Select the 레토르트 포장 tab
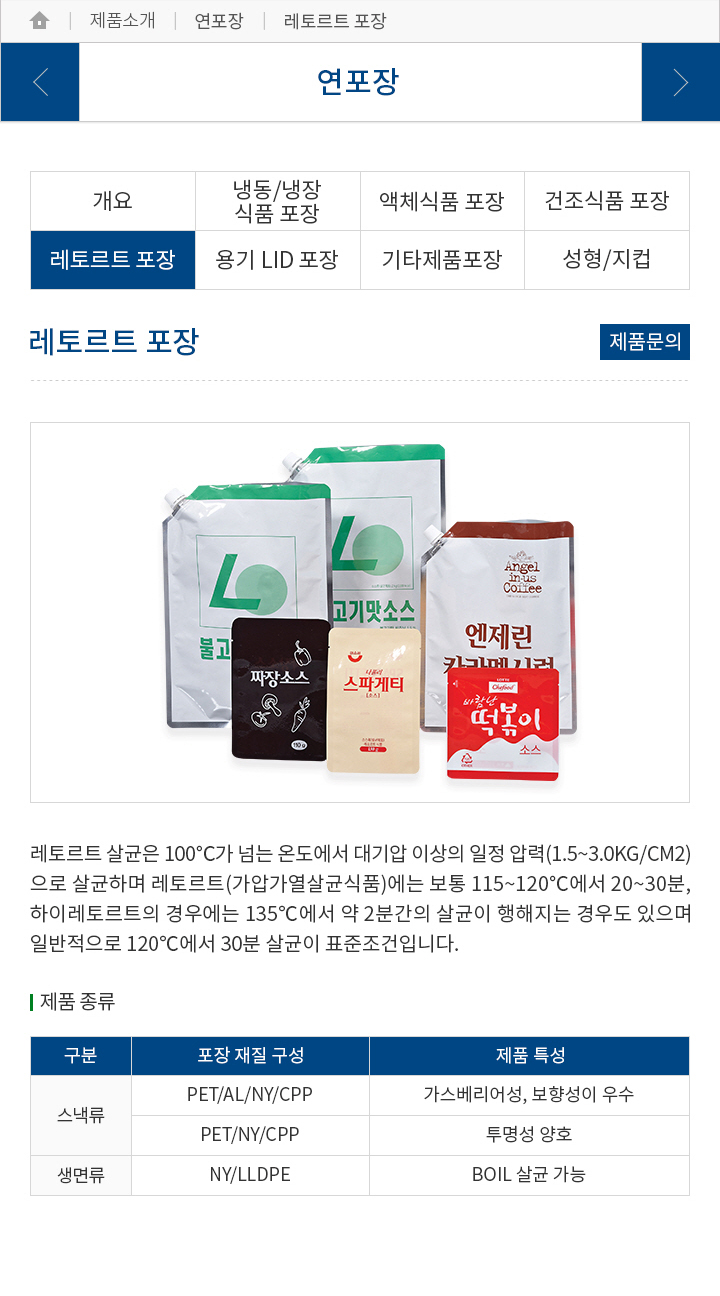Screen dimensions: 720x1296 [x=113, y=260]
